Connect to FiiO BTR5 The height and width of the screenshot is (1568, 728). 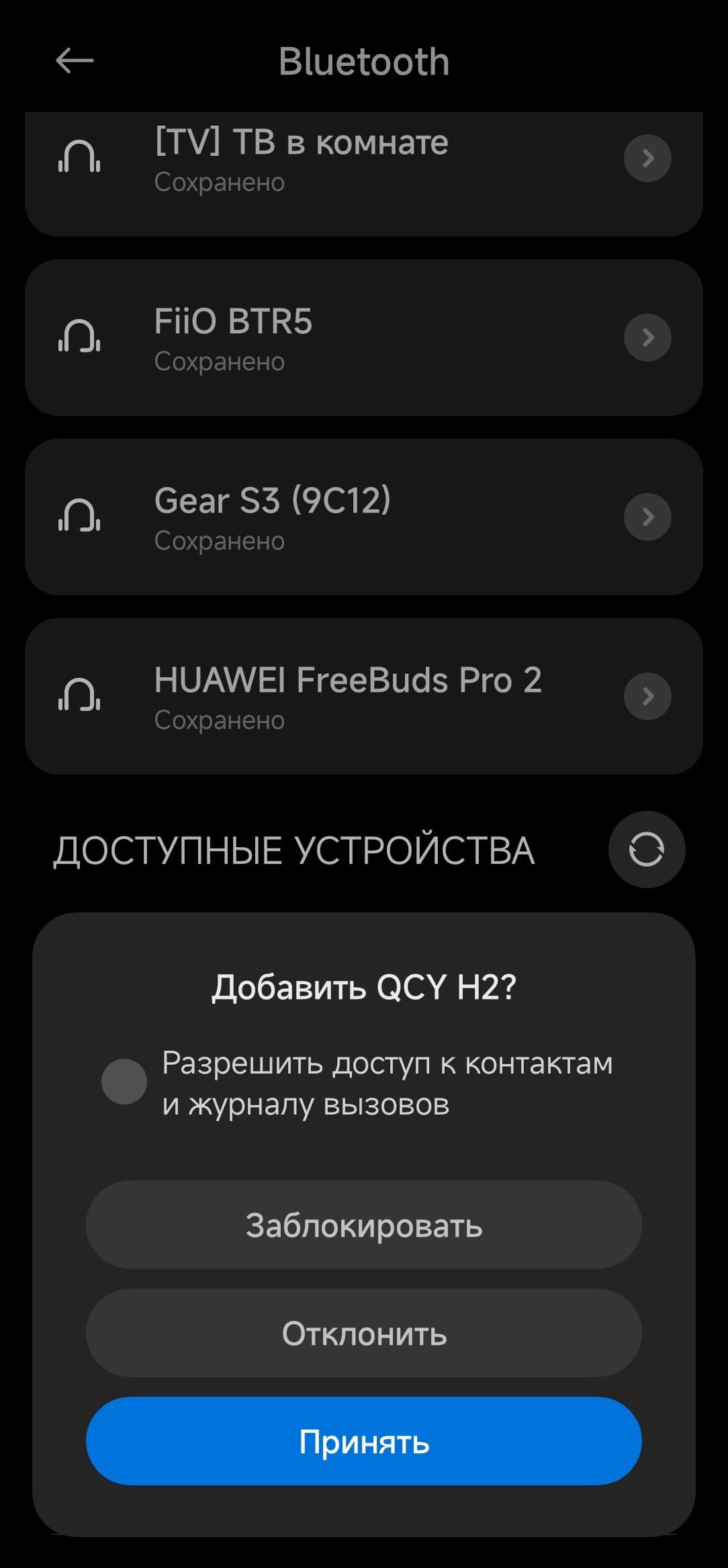coord(302,337)
